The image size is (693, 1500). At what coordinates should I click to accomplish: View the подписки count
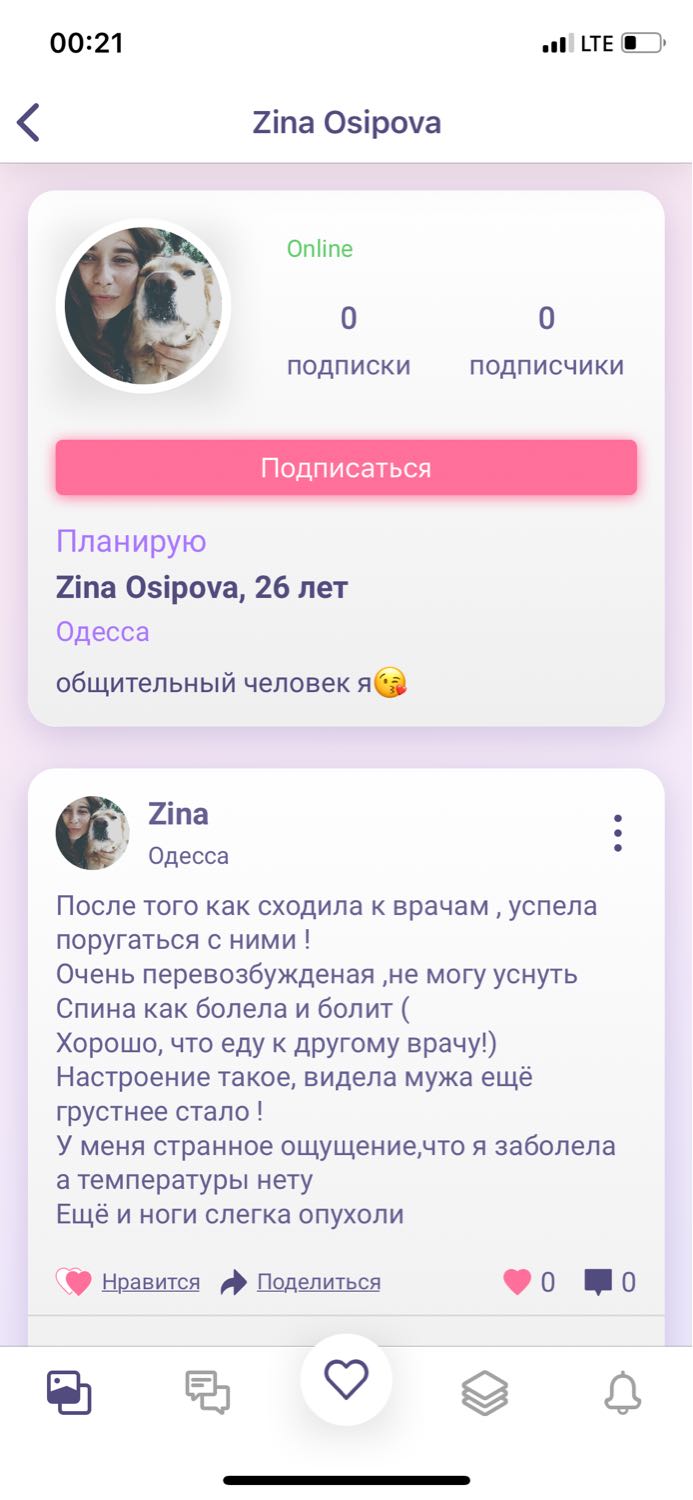click(x=348, y=341)
